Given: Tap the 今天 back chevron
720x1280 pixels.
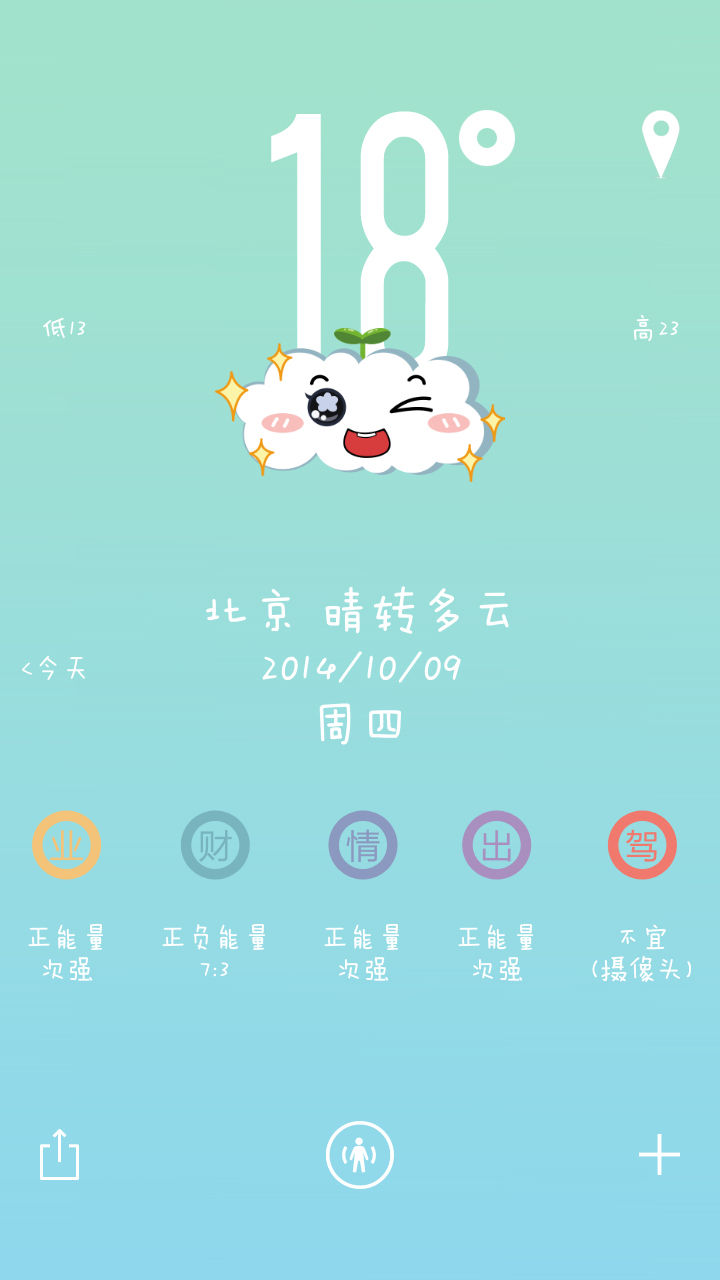Looking at the screenshot, I should pyautogui.click(x=52, y=668).
